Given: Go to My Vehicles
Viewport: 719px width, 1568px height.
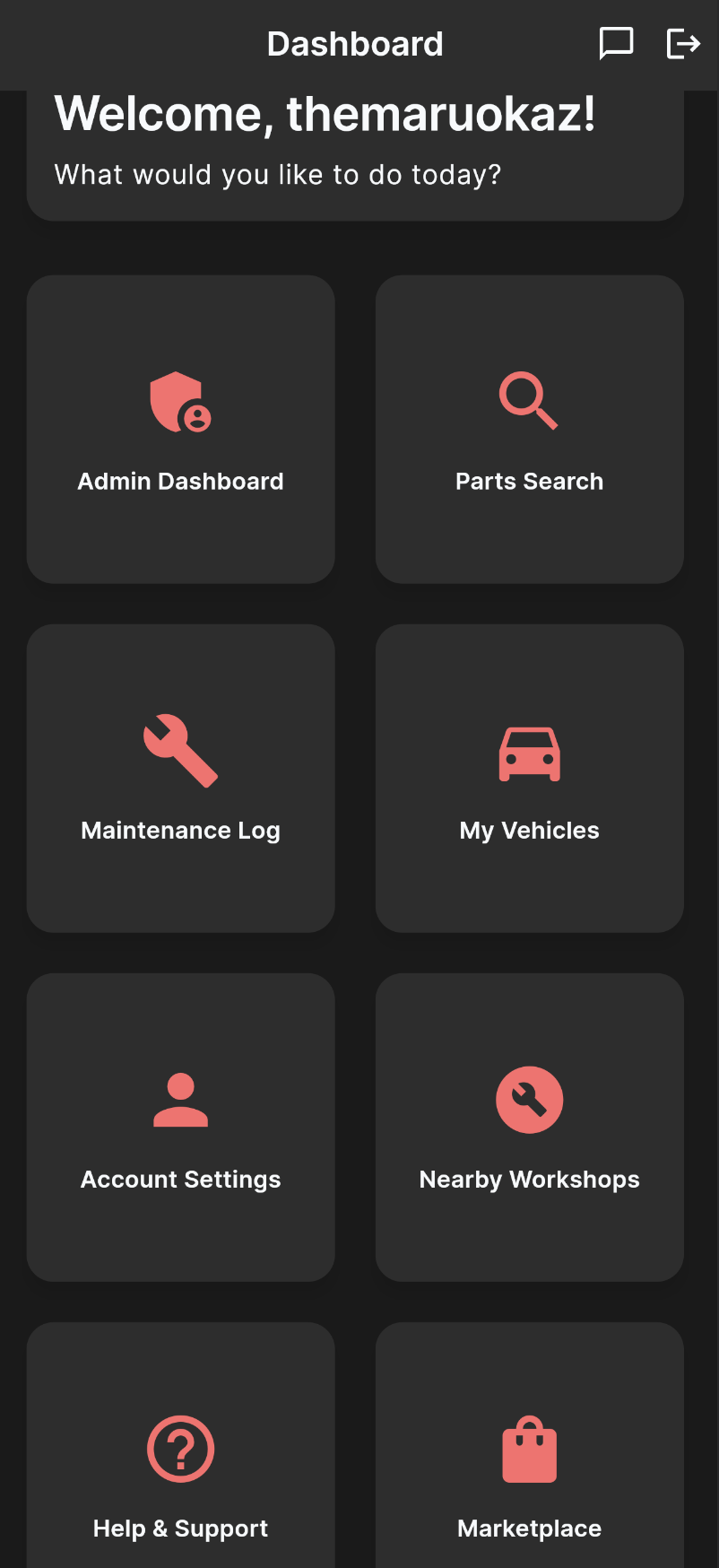Looking at the screenshot, I should click(x=529, y=778).
